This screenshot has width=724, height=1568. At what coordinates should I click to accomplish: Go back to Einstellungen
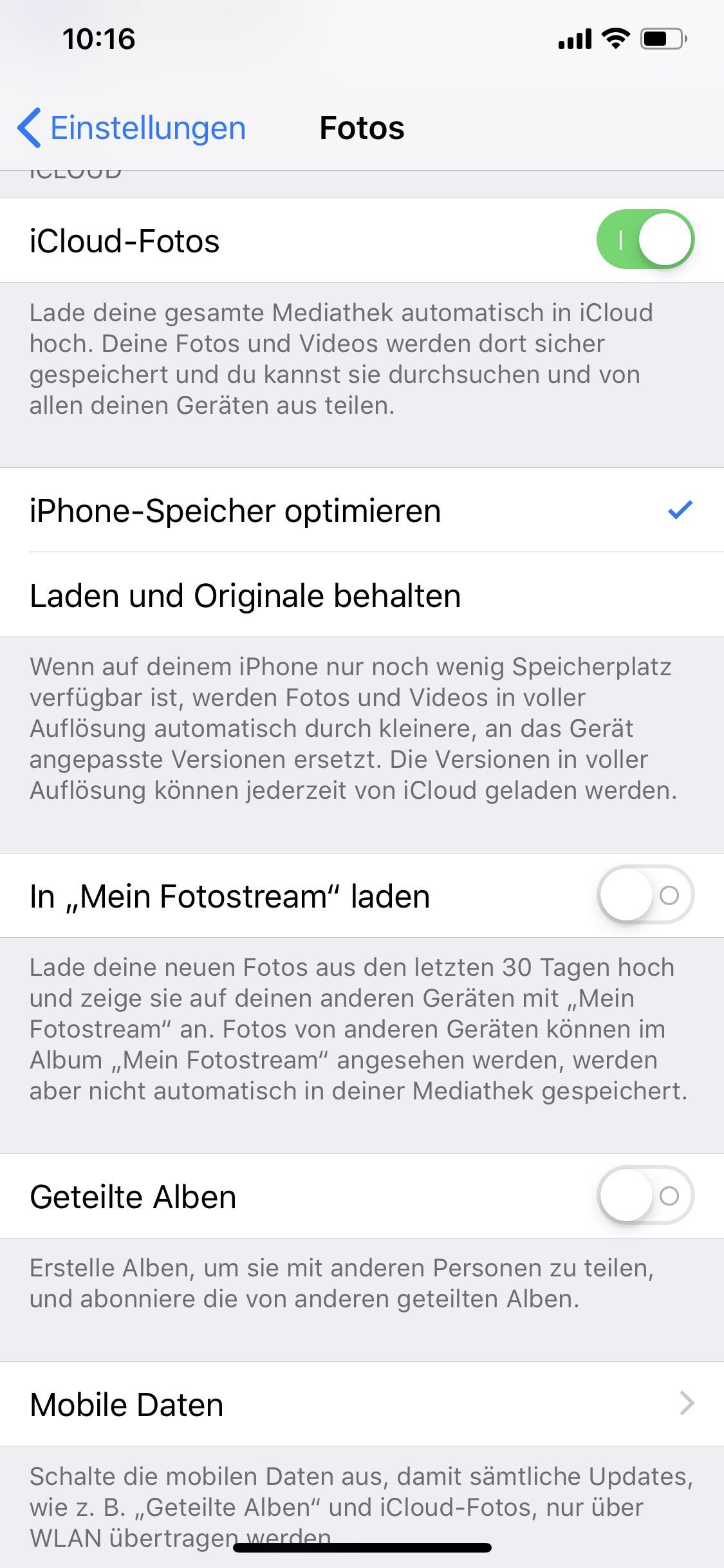tap(132, 128)
